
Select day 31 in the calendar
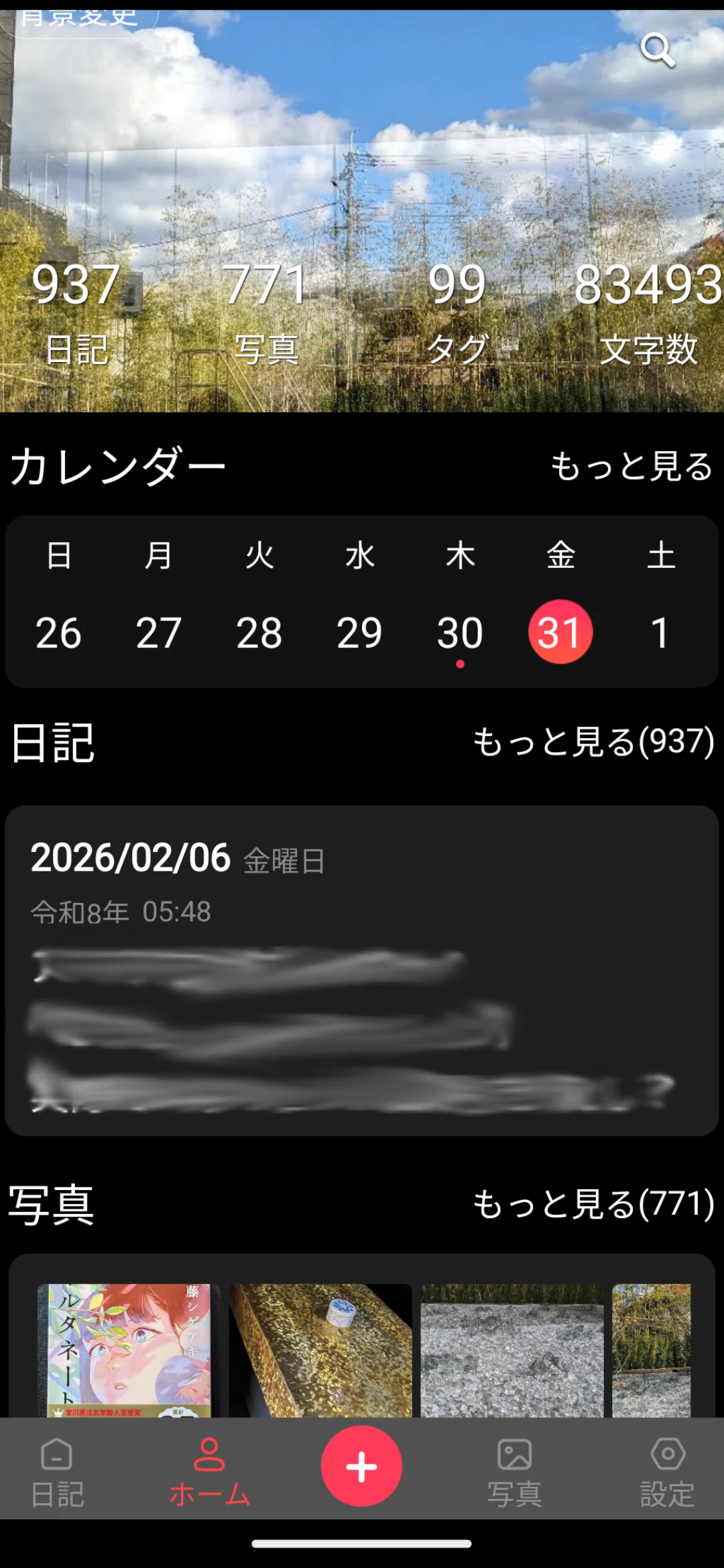point(560,631)
